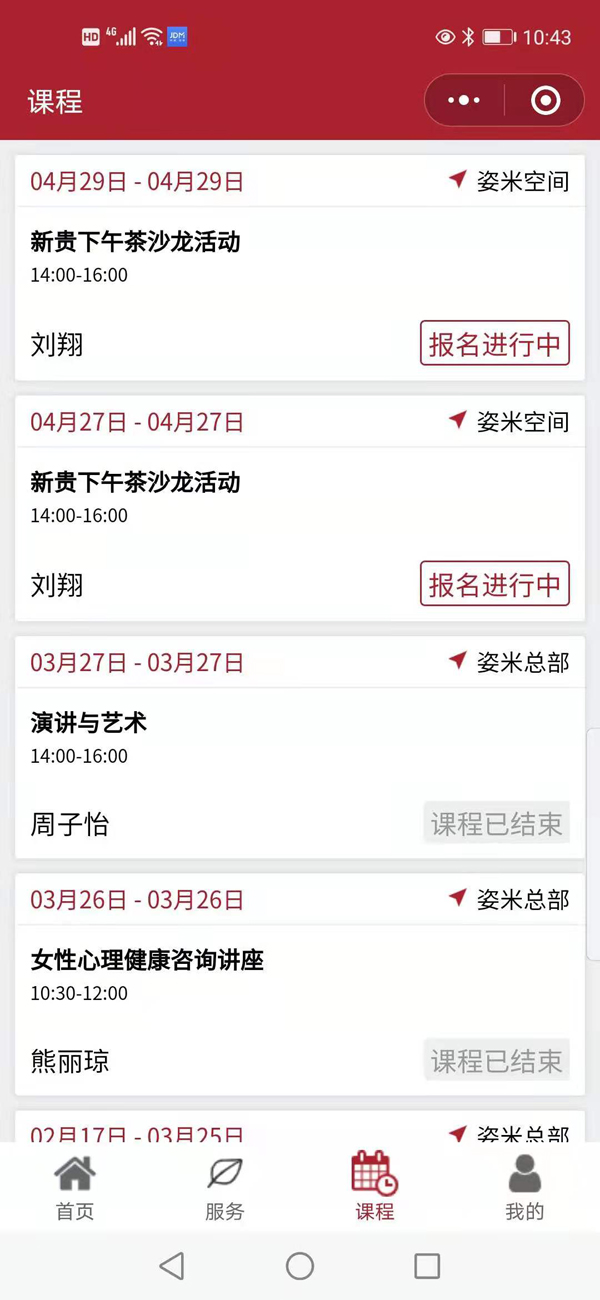The height and width of the screenshot is (1300, 600).
Task: Open the mini program more-options menu
Action: 464,101
